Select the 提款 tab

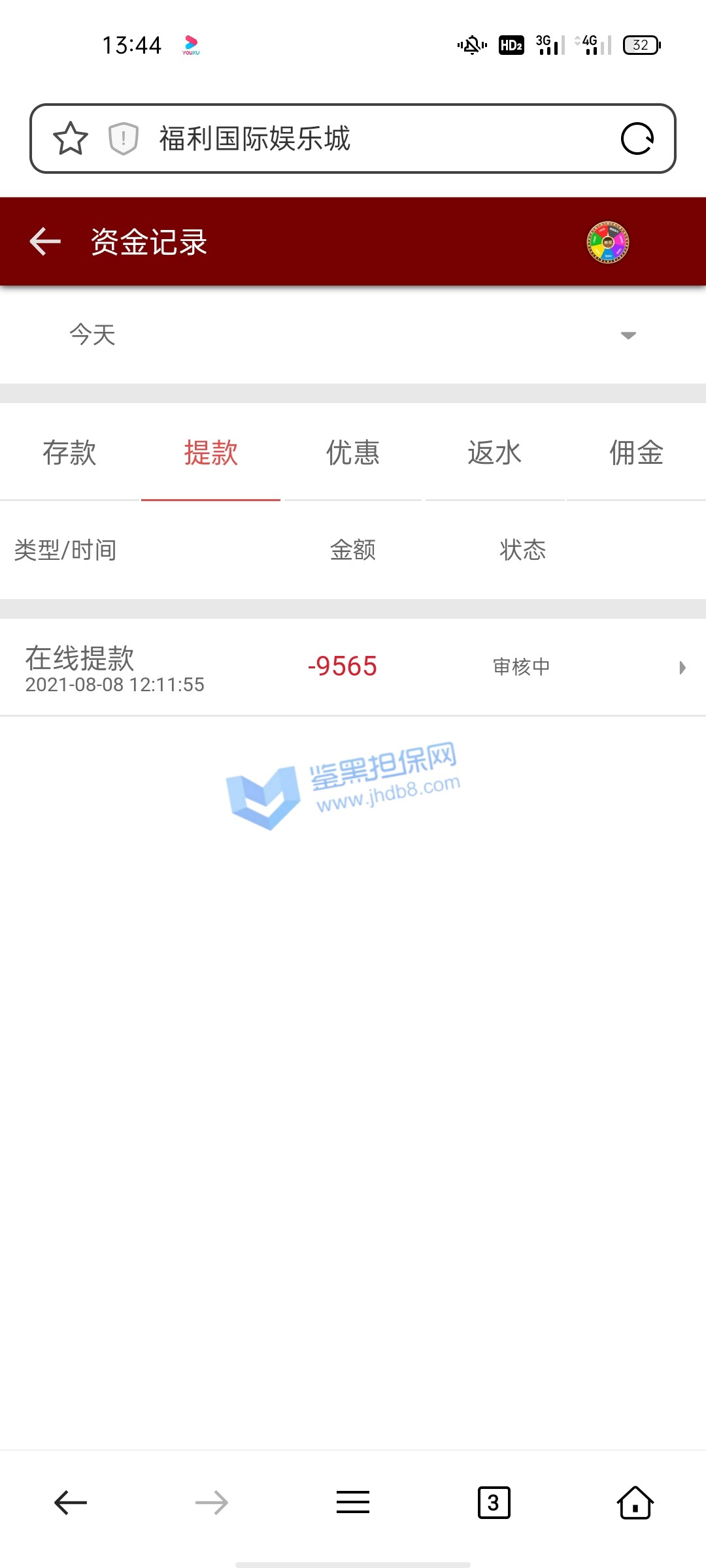(210, 453)
